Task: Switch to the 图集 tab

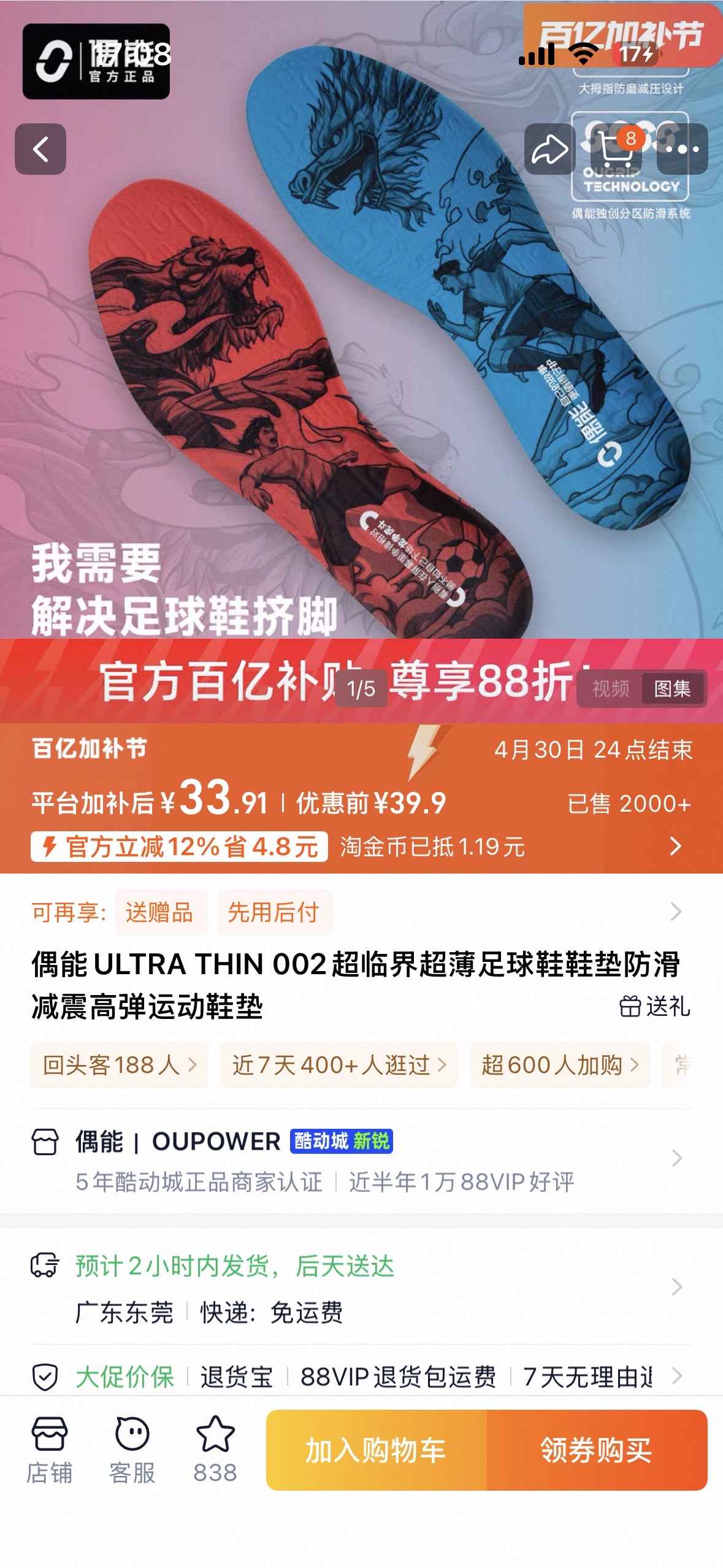Action: pos(672,689)
